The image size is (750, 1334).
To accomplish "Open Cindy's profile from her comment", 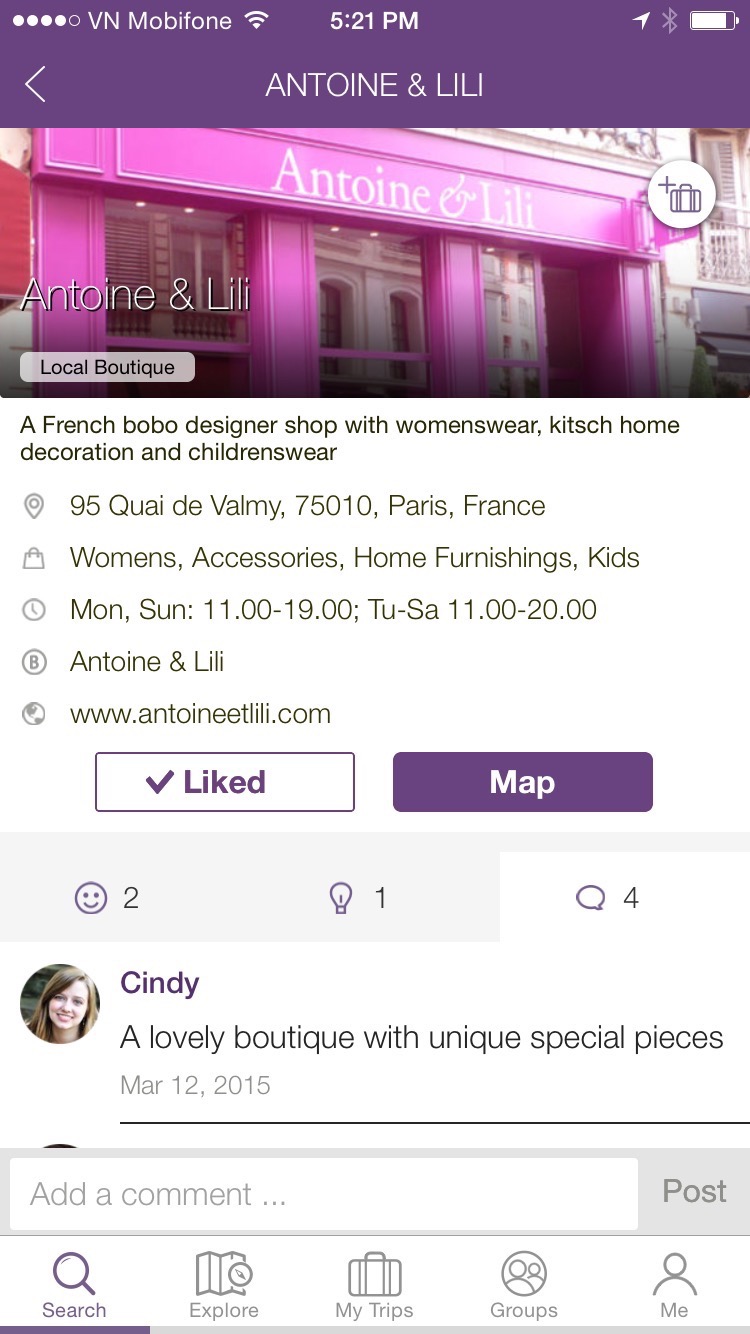I will click(x=60, y=1003).
